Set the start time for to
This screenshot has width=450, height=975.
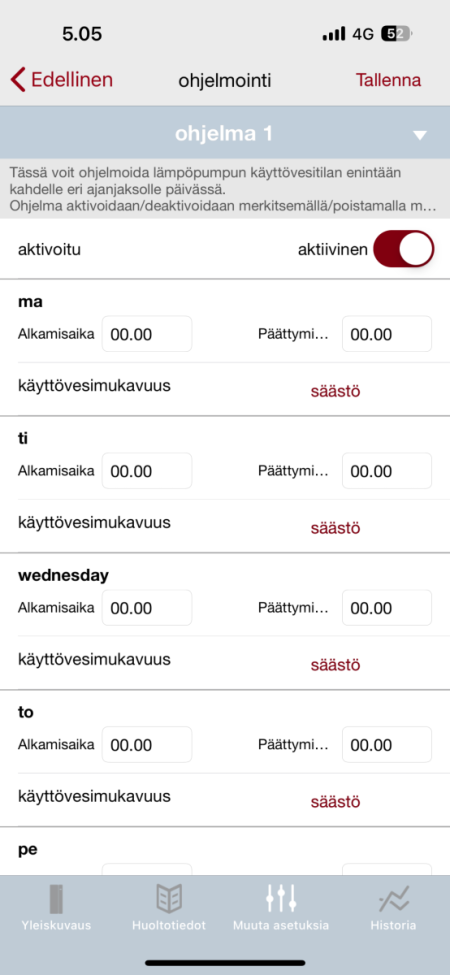click(147, 744)
